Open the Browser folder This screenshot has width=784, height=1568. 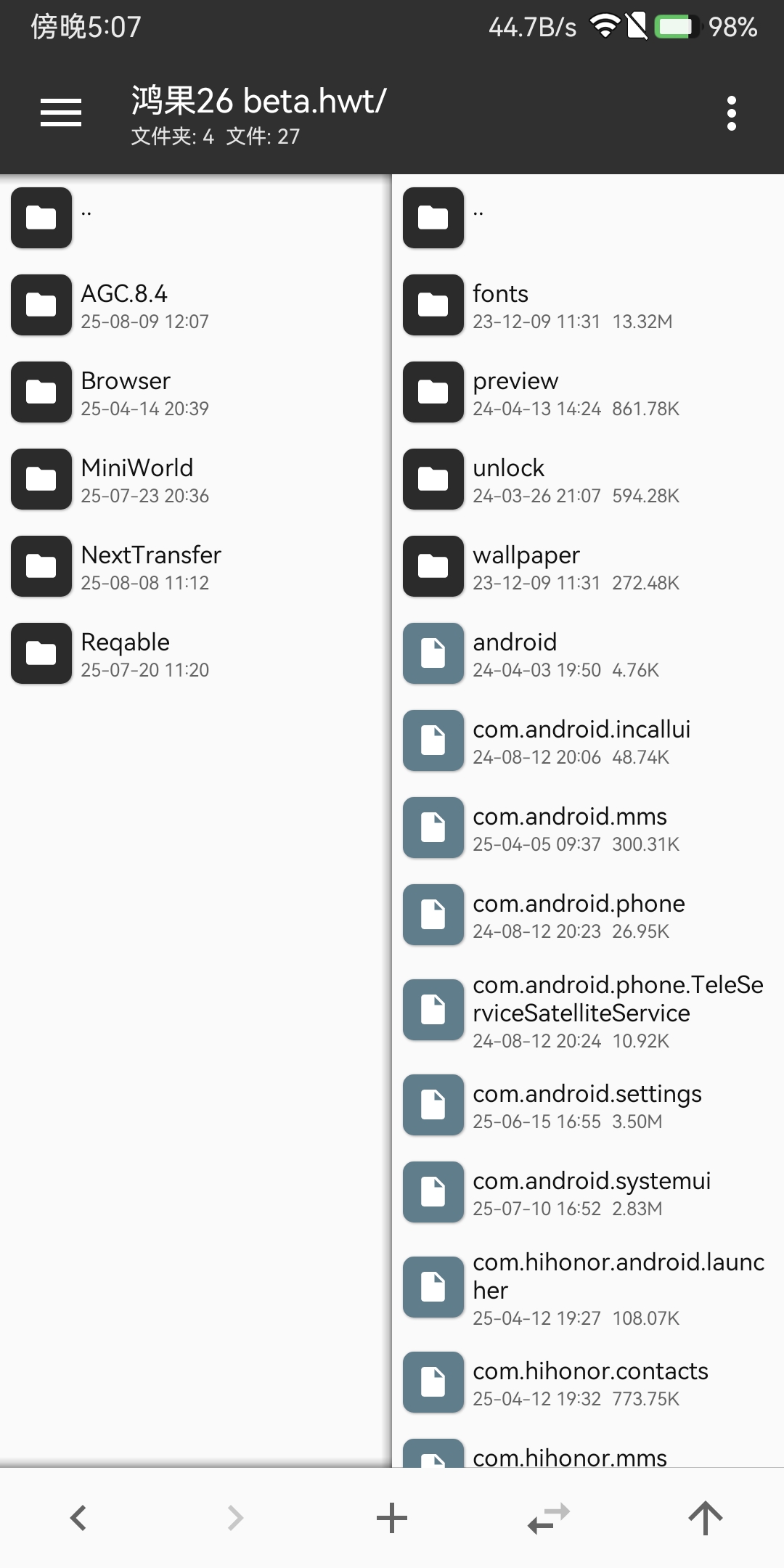click(145, 392)
